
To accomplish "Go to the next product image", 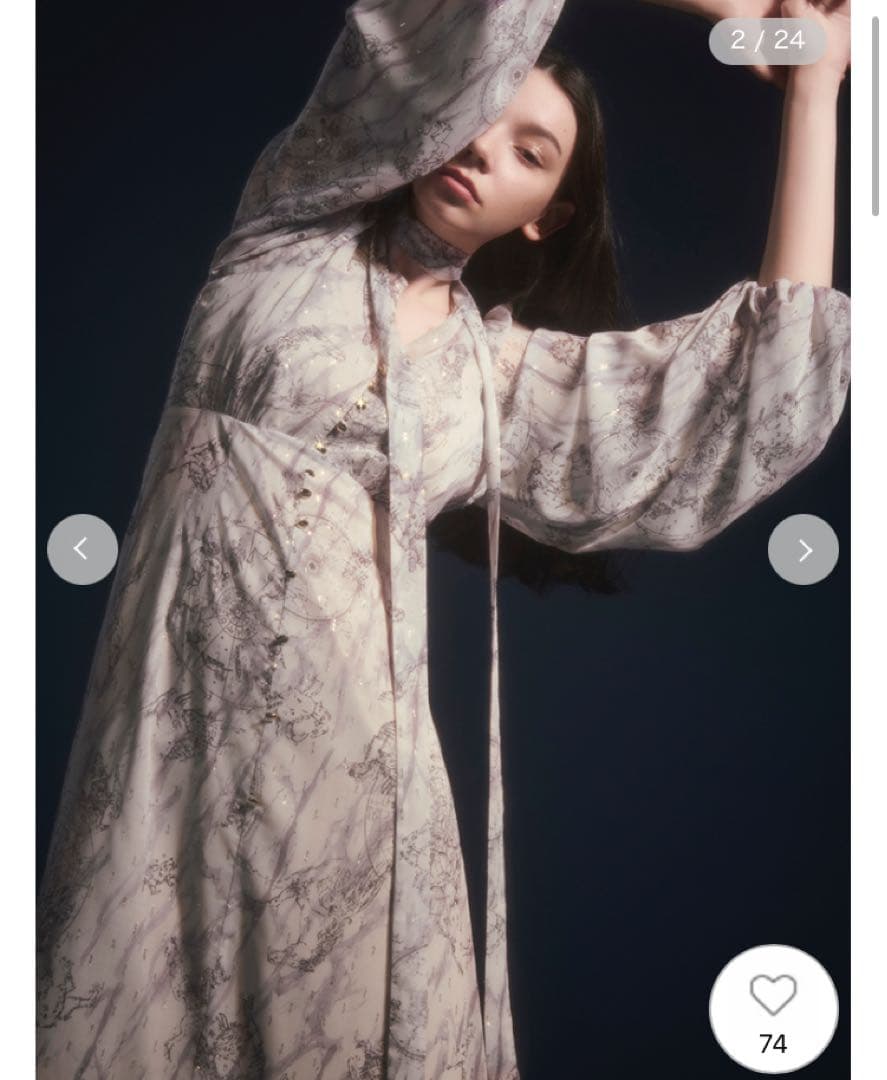I will (x=803, y=549).
